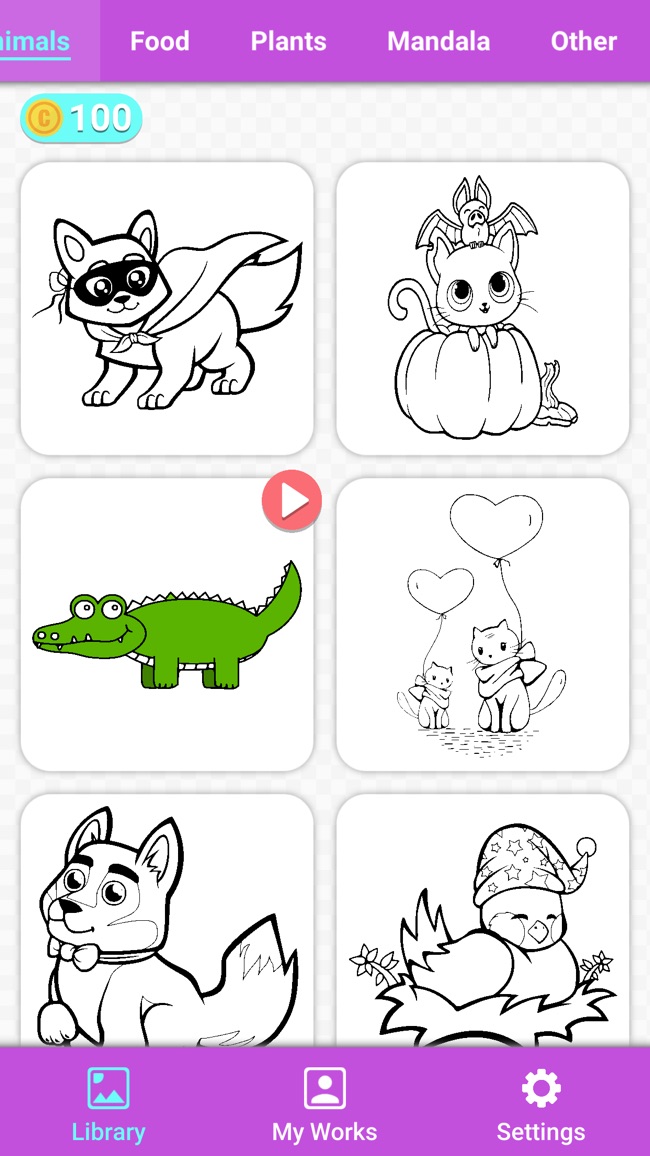The width and height of the screenshot is (650, 1156).
Task: Tap the 100 coins balance badge
Action: tap(82, 119)
